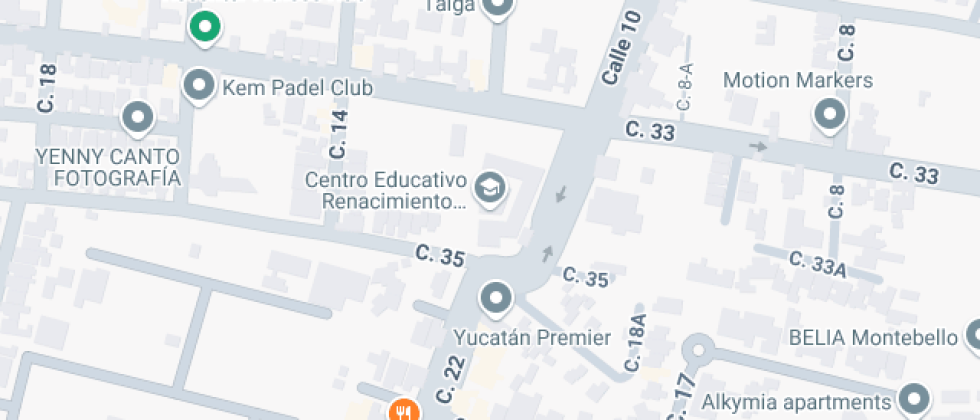Image resolution: width=980 pixels, height=420 pixels.
Task: Open the Yucatán Premier place pin
Action: click(x=497, y=297)
